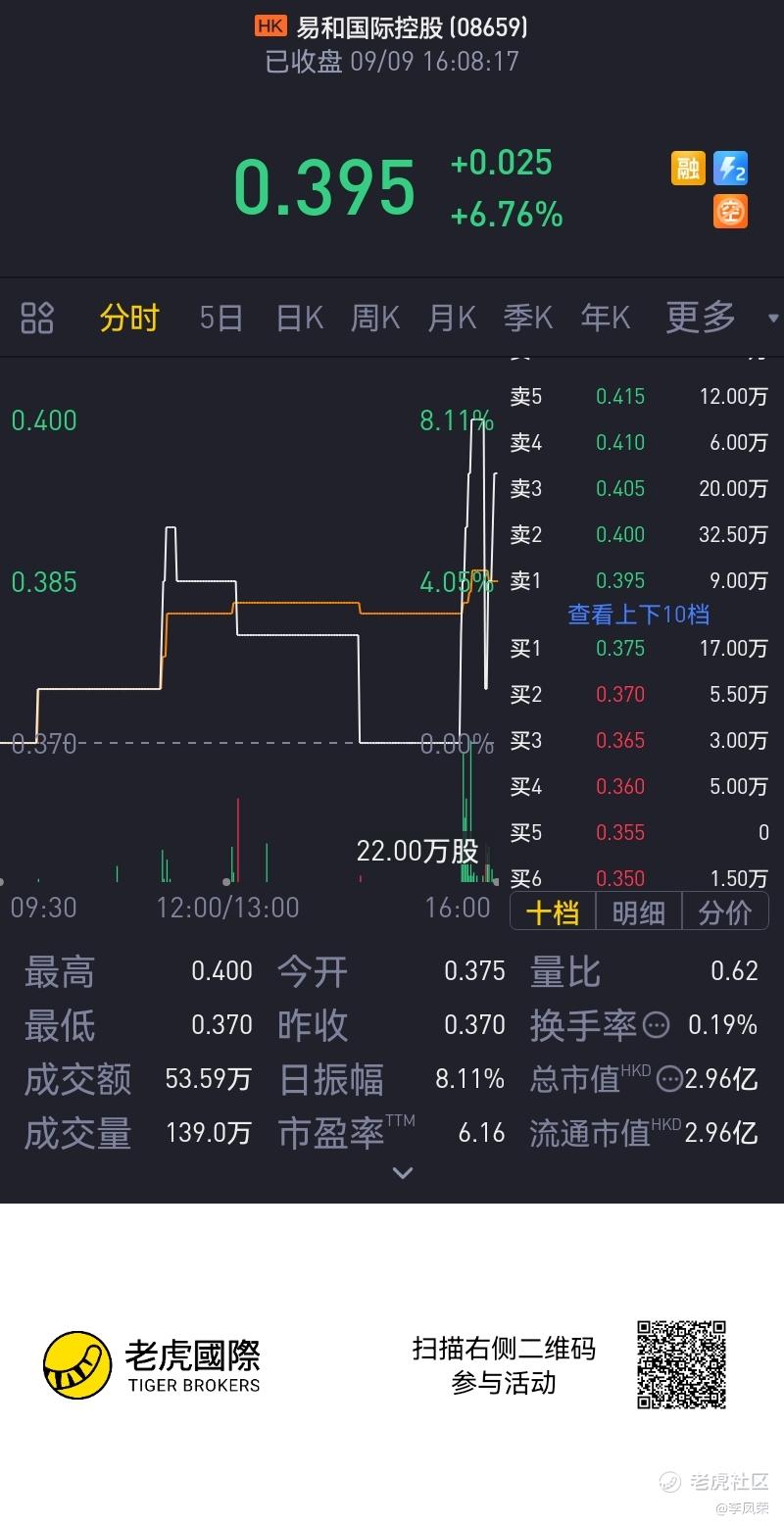The height and width of the screenshot is (1527, 784).
Task: Tap 查看上下10档 link
Action: [639, 615]
